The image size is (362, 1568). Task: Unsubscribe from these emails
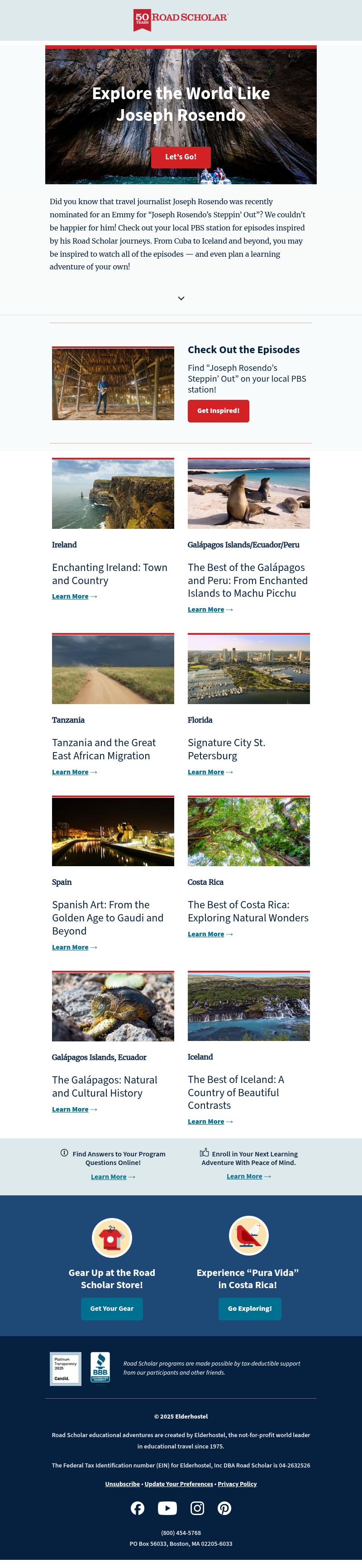point(122,1483)
